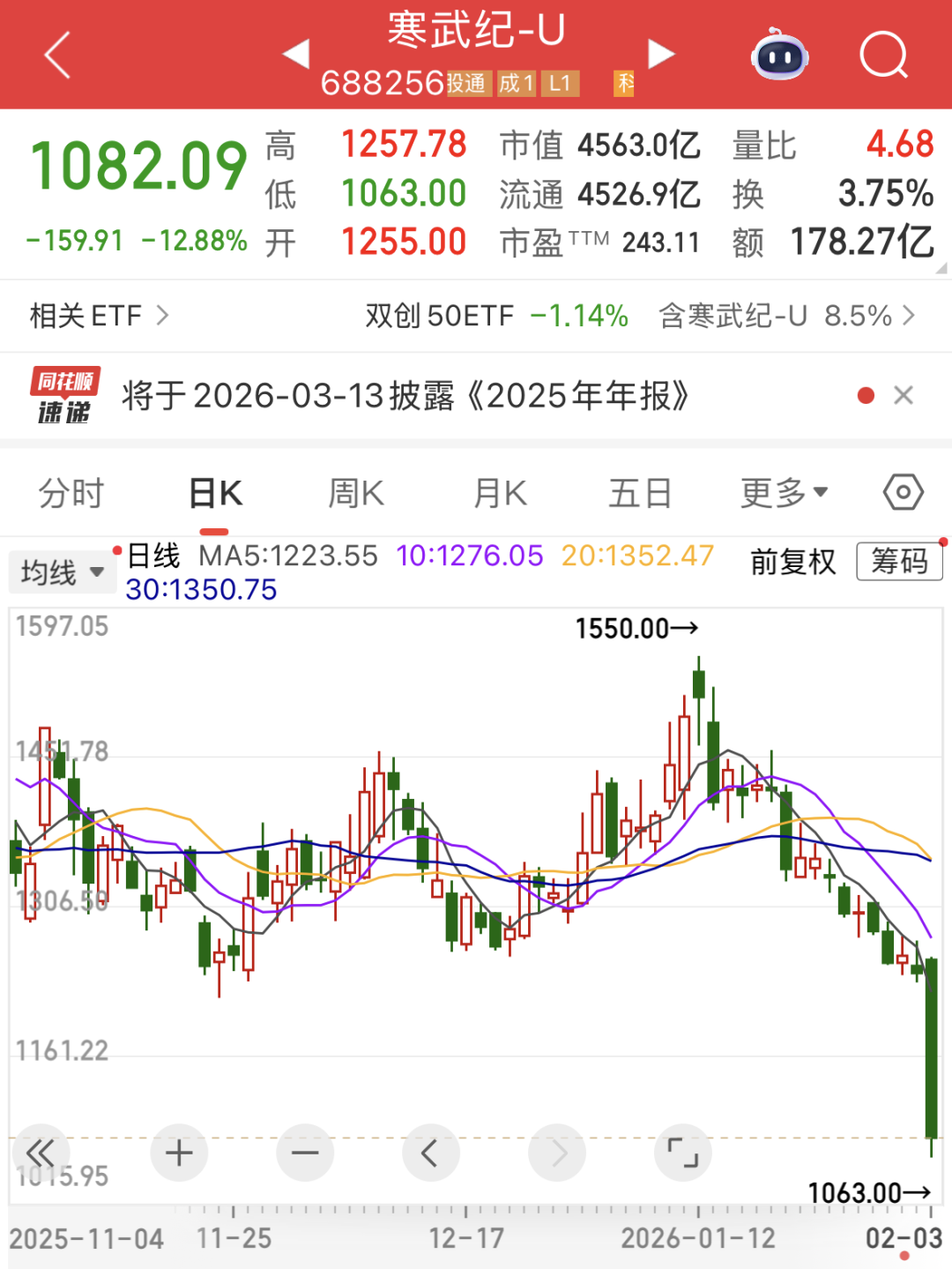952x1269 pixels.
Task: Zoom in the K-line chart with plus
Action: [x=179, y=1153]
